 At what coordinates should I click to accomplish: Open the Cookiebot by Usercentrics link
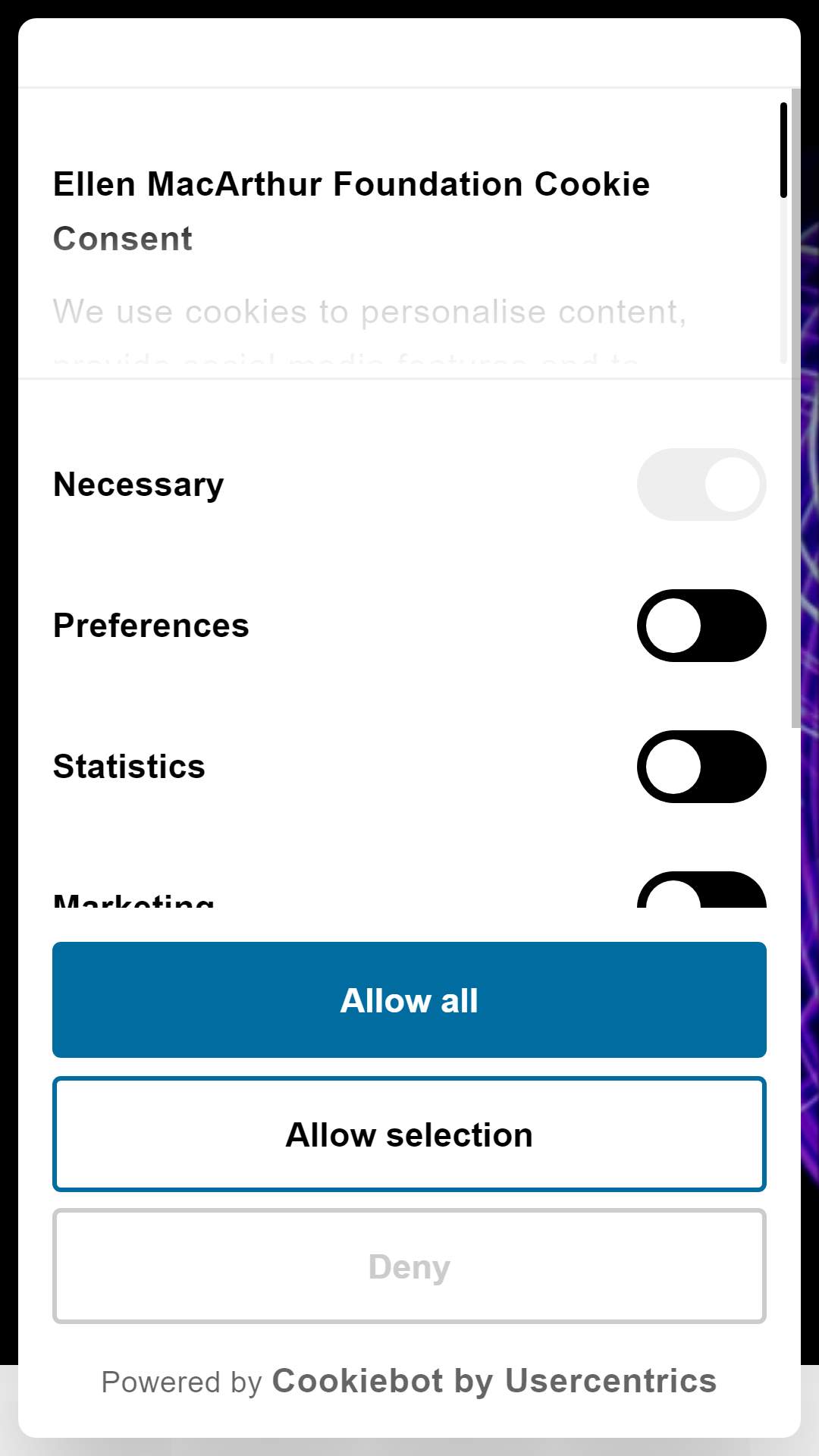pyautogui.click(x=494, y=1381)
